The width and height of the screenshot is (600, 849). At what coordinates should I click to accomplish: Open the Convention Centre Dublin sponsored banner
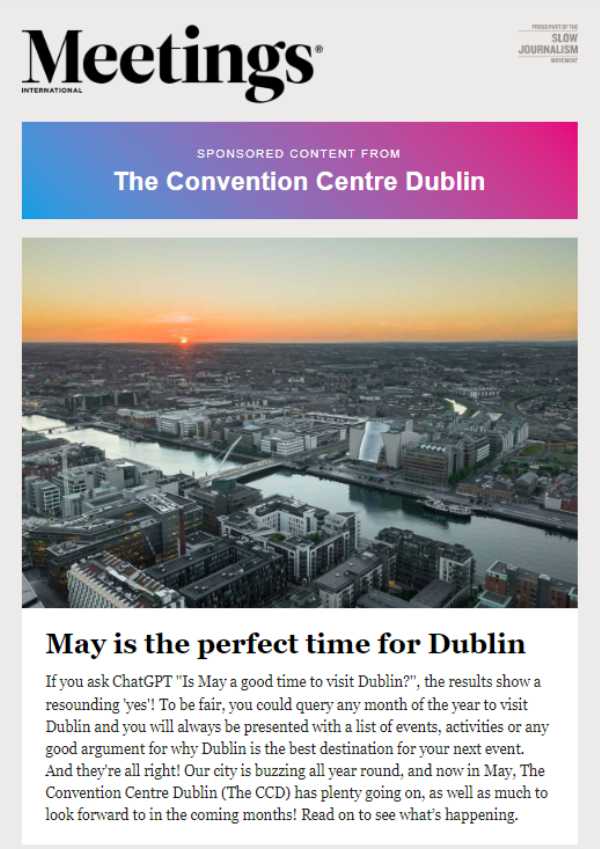point(299,171)
